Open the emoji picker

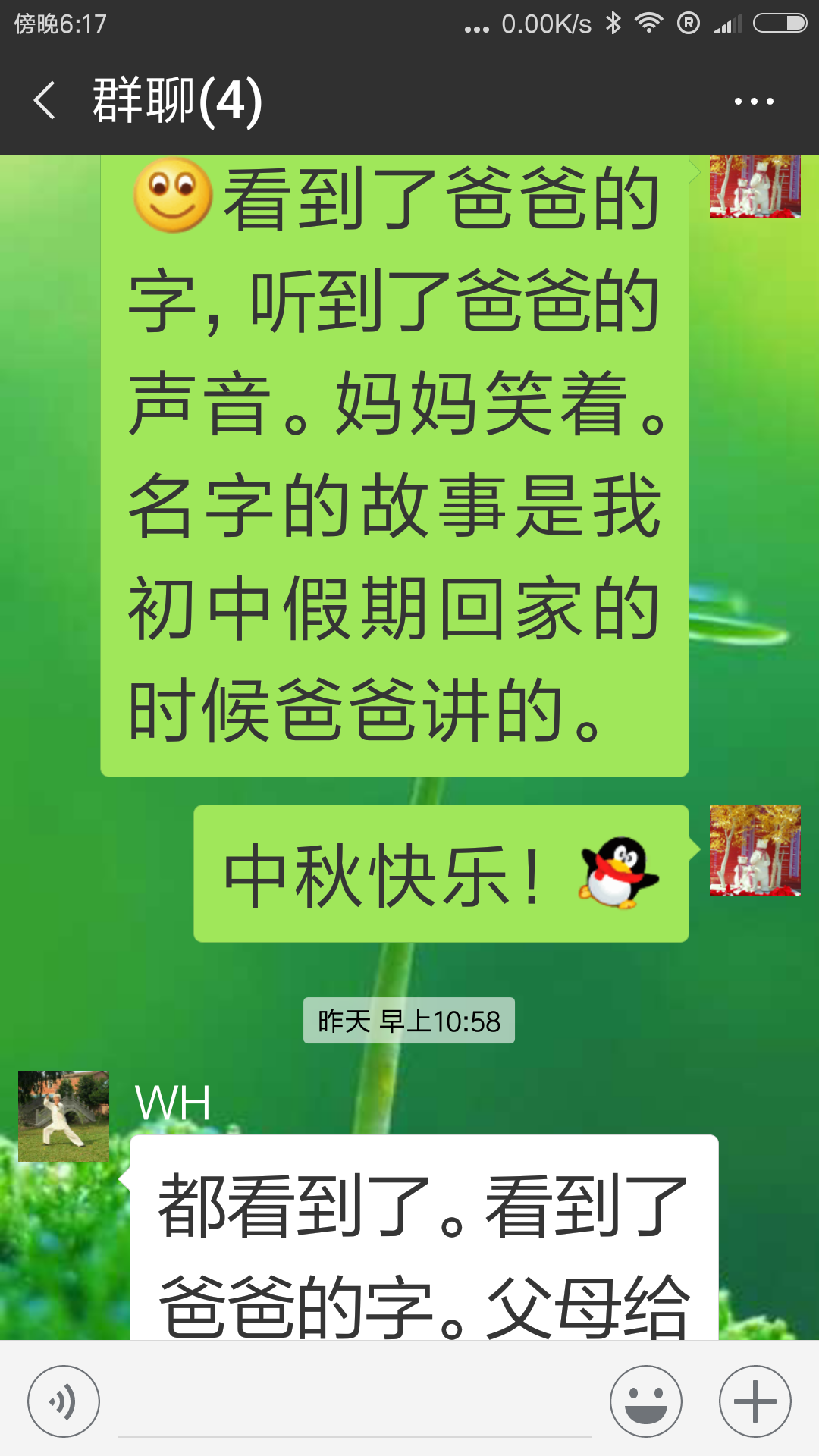click(646, 1401)
